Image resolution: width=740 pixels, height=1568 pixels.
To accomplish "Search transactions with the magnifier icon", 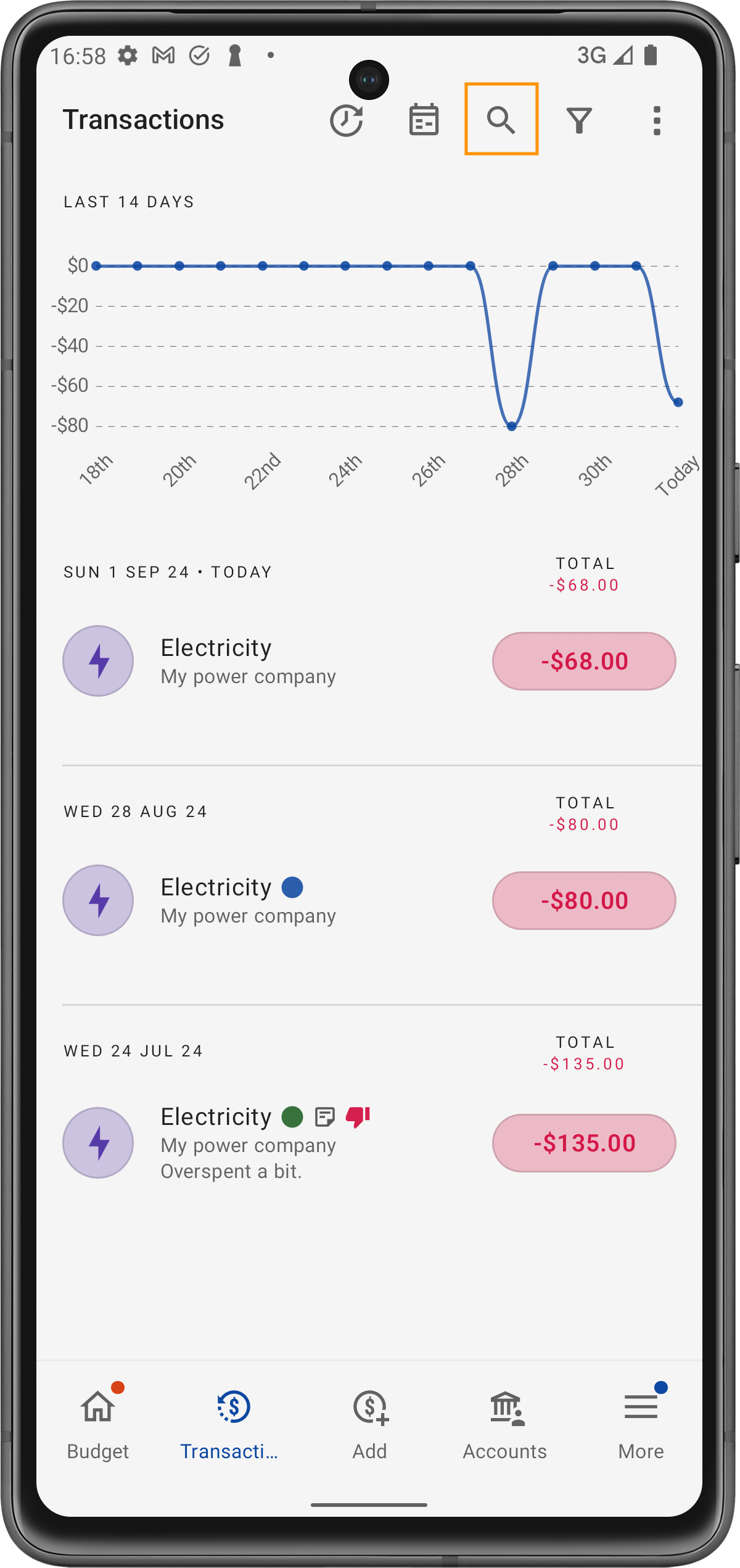I will pos(501,120).
